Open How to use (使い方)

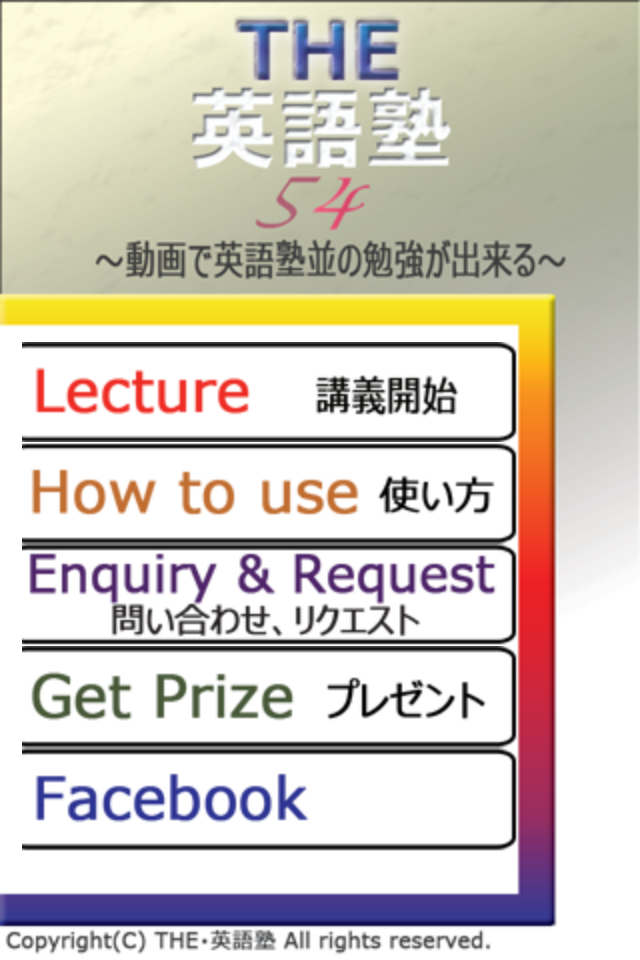(267, 493)
